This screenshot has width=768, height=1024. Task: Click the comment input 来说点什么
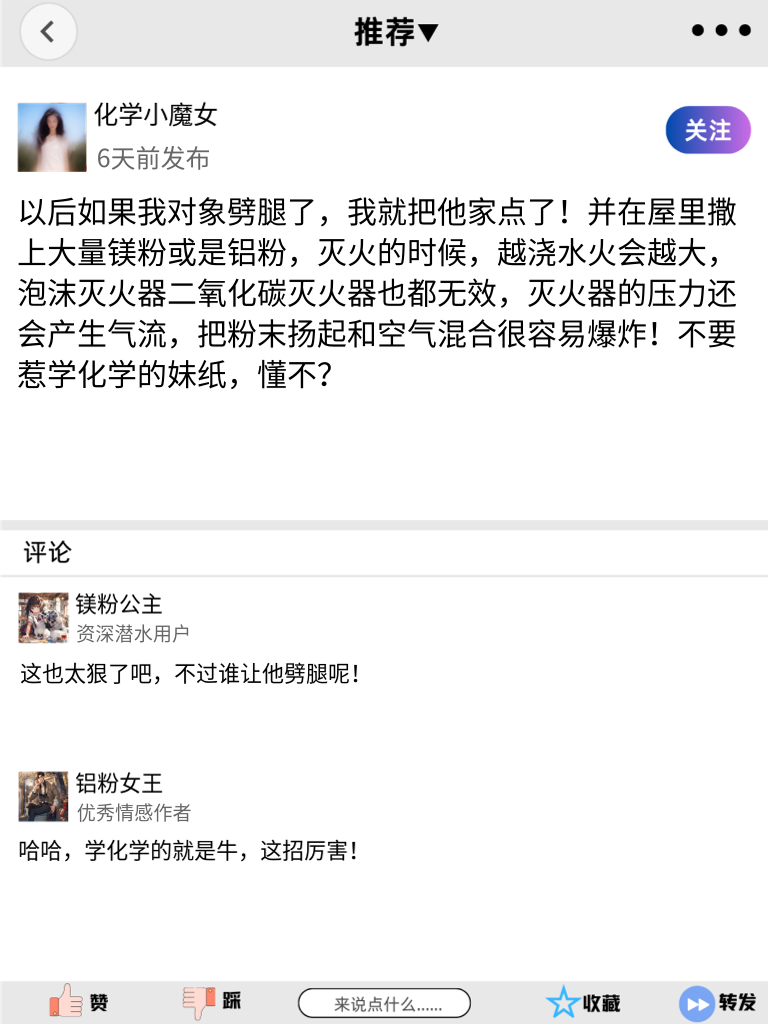[385, 1002]
